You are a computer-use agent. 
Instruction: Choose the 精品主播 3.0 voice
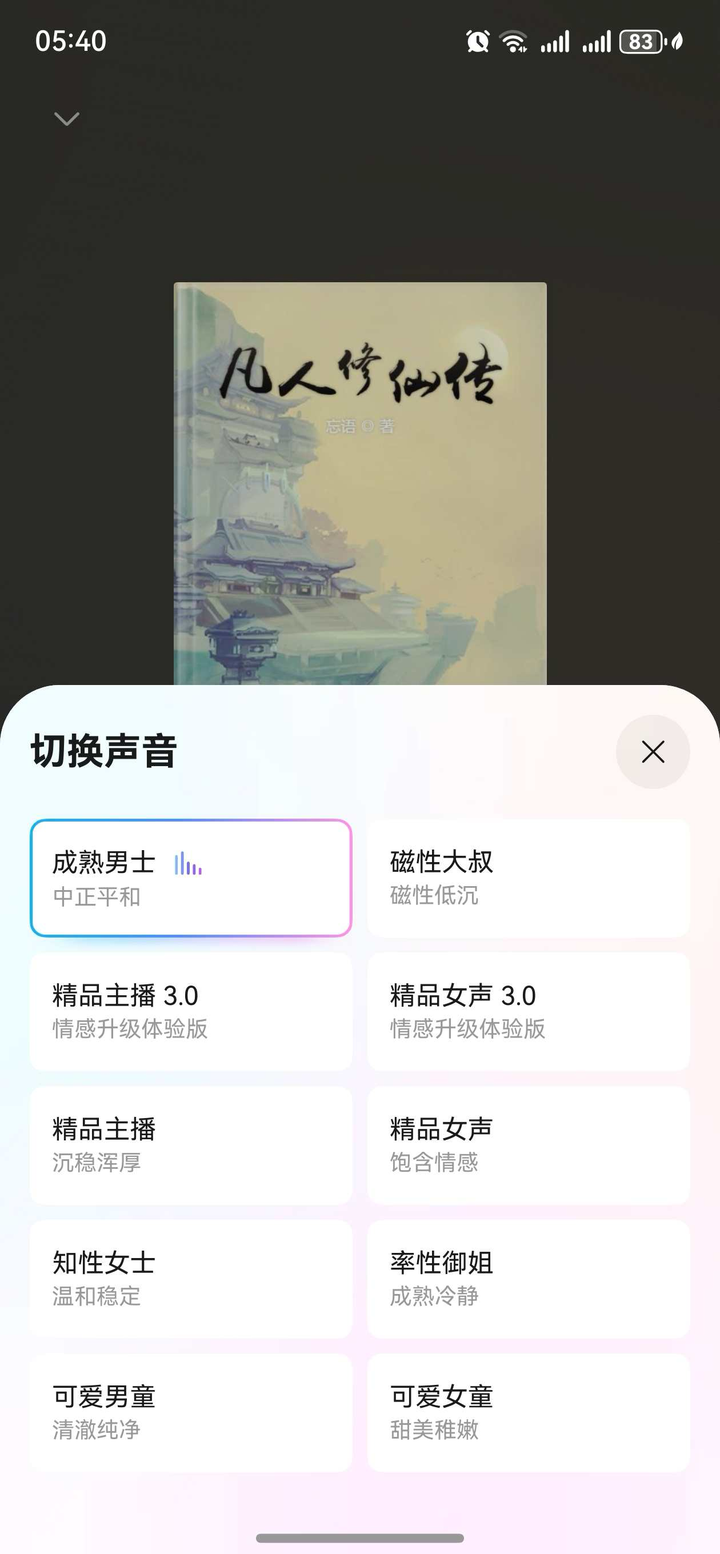click(190, 1011)
